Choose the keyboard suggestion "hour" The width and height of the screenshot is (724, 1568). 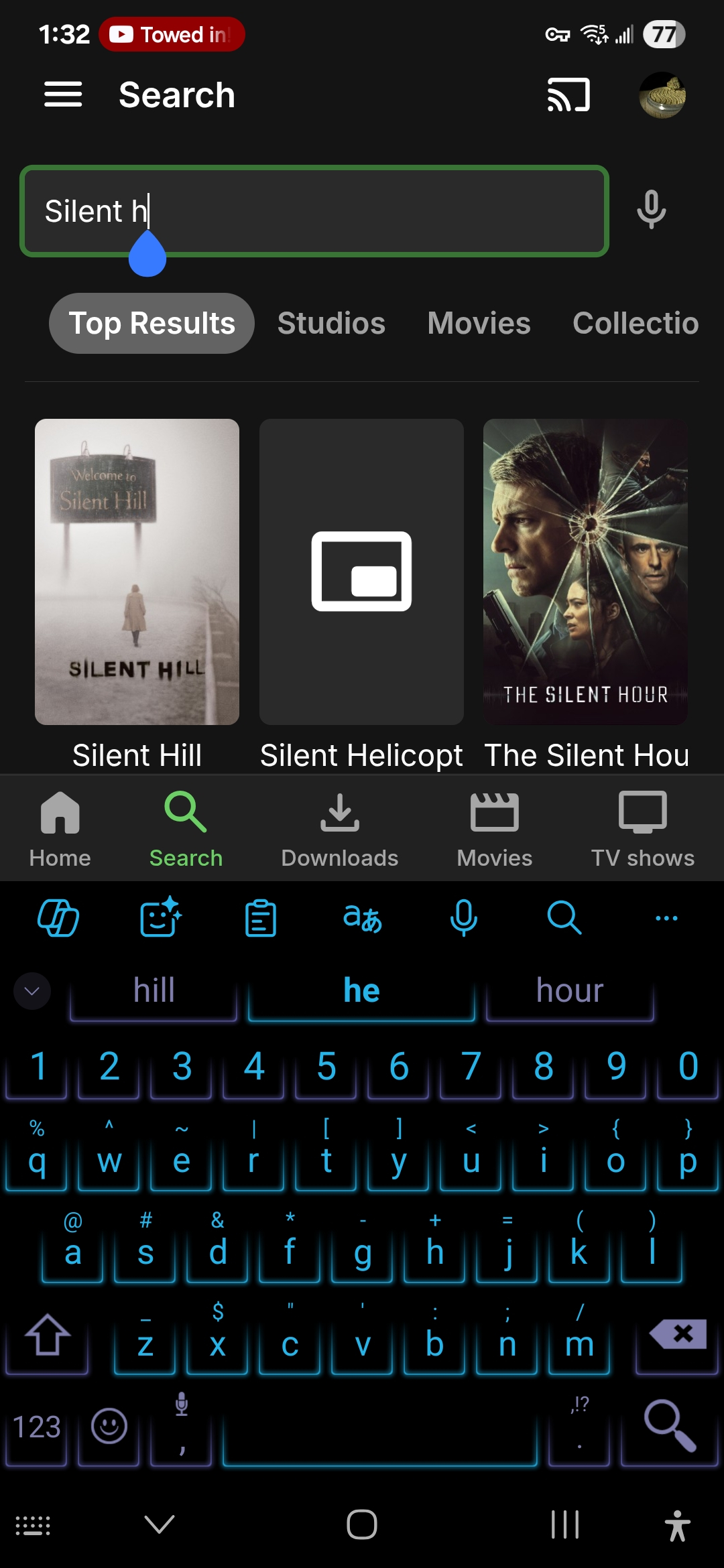pos(570,990)
